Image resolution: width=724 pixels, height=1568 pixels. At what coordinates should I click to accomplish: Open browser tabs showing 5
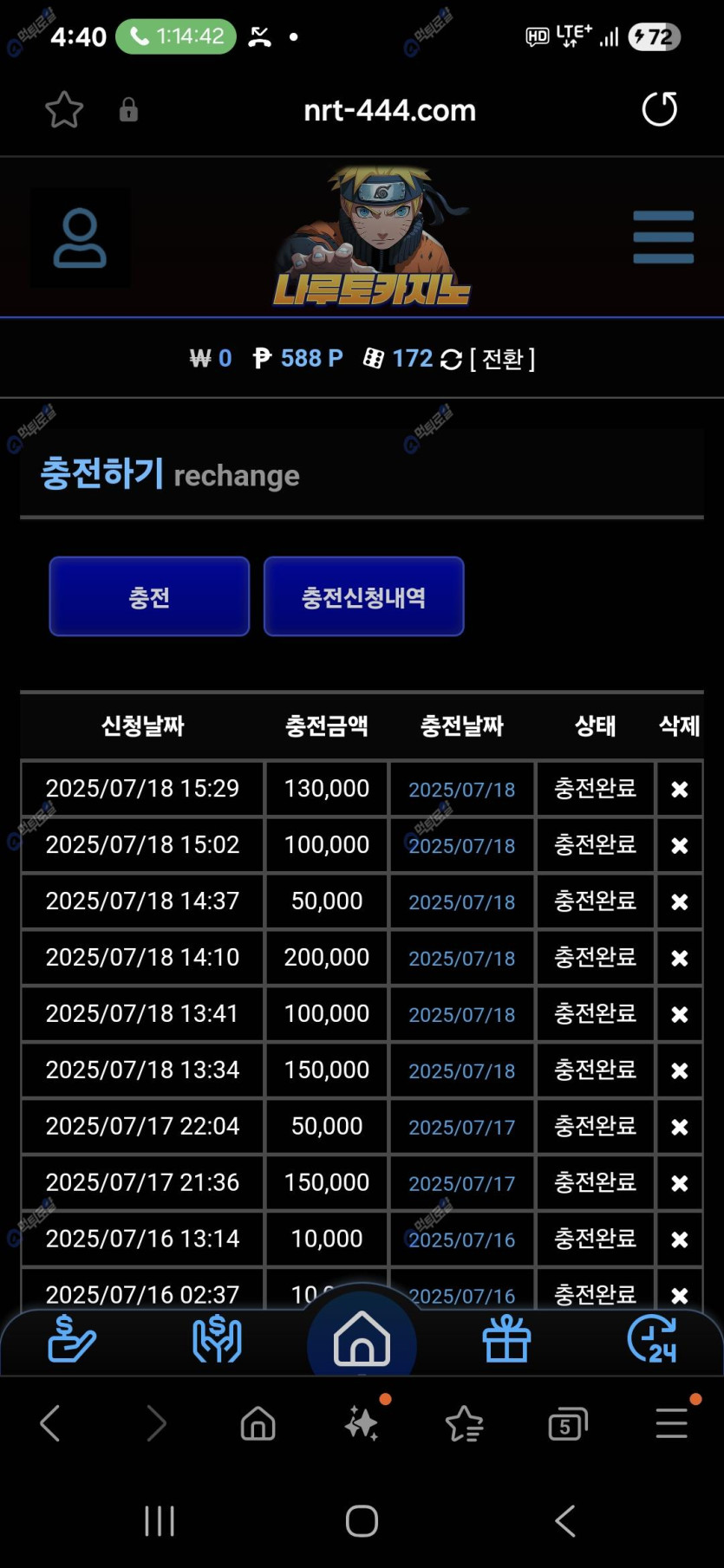pyautogui.click(x=568, y=1423)
